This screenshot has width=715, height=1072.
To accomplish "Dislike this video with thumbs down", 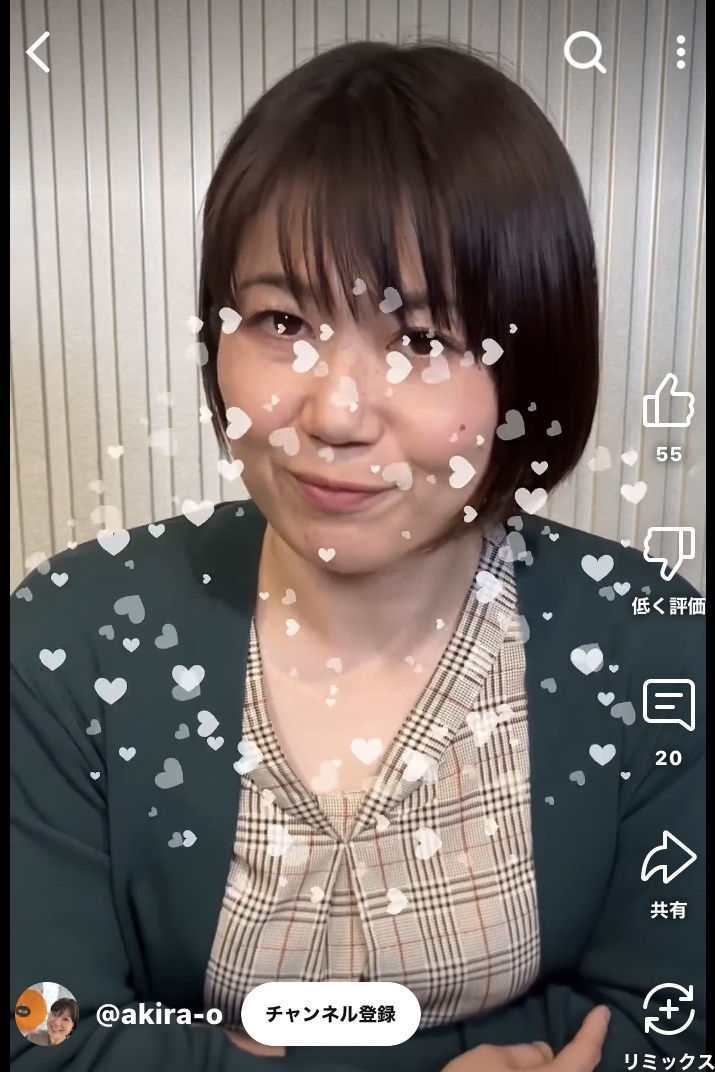I will pyautogui.click(x=668, y=553).
